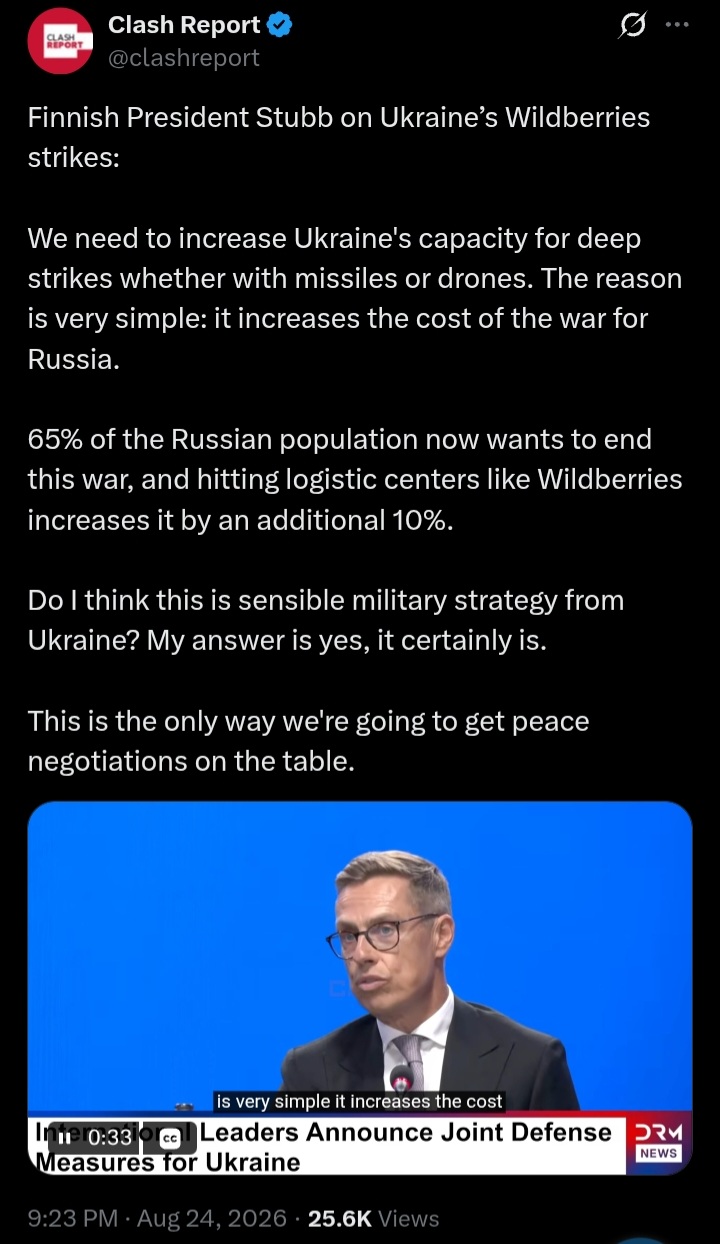The height and width of the screenshot is (1244, 720).
Task: View the 25.6K Views count details
Action: tap(374, 1218)
